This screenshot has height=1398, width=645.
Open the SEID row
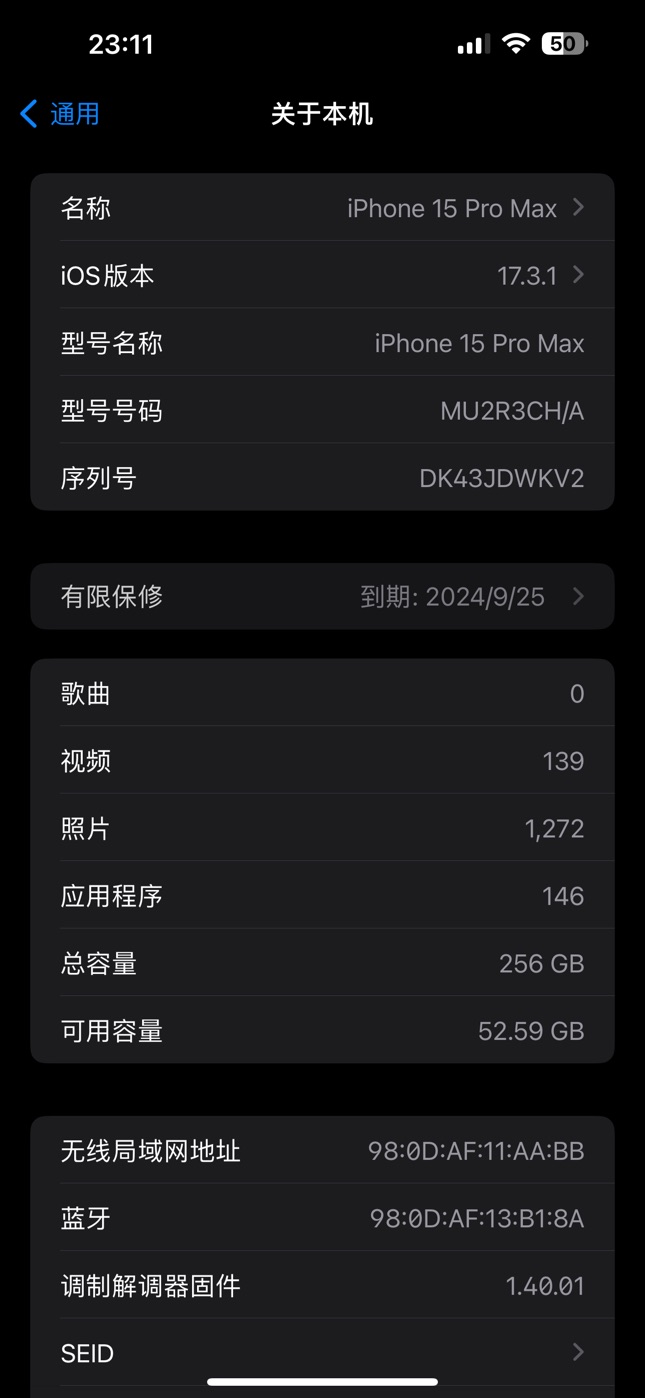[322, 1353]
